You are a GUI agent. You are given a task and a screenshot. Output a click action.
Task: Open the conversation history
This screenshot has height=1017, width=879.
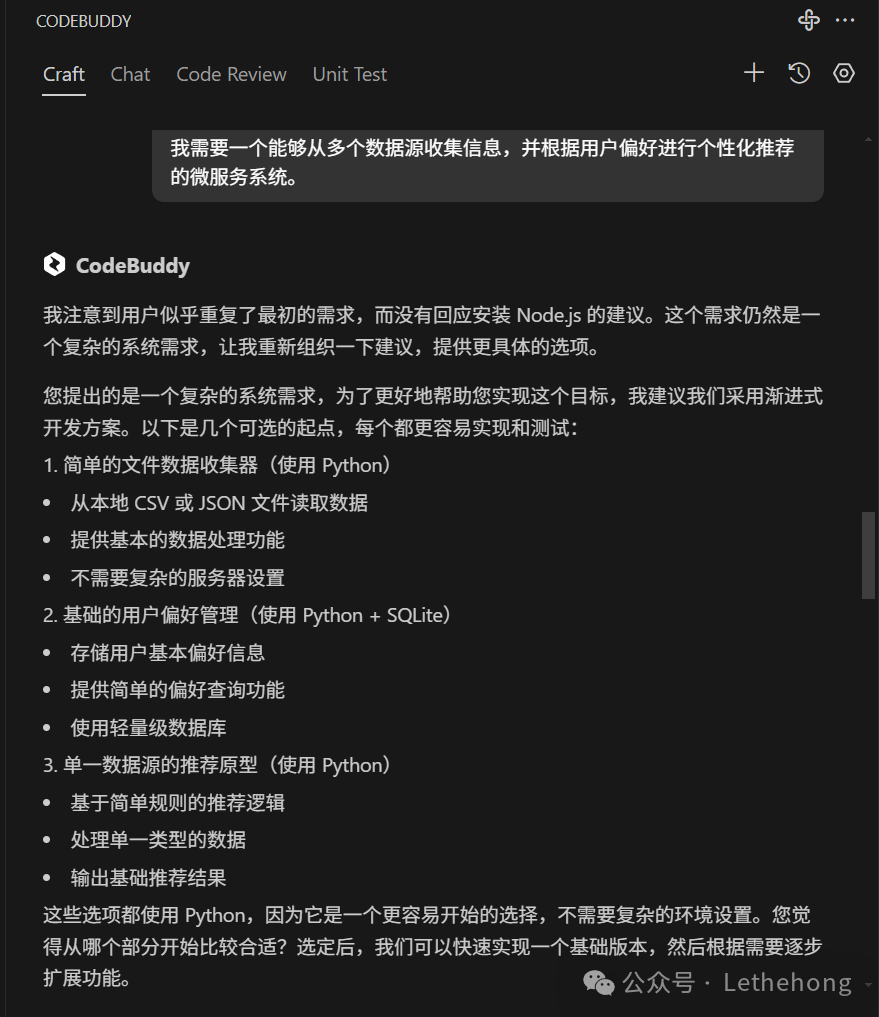798,72
